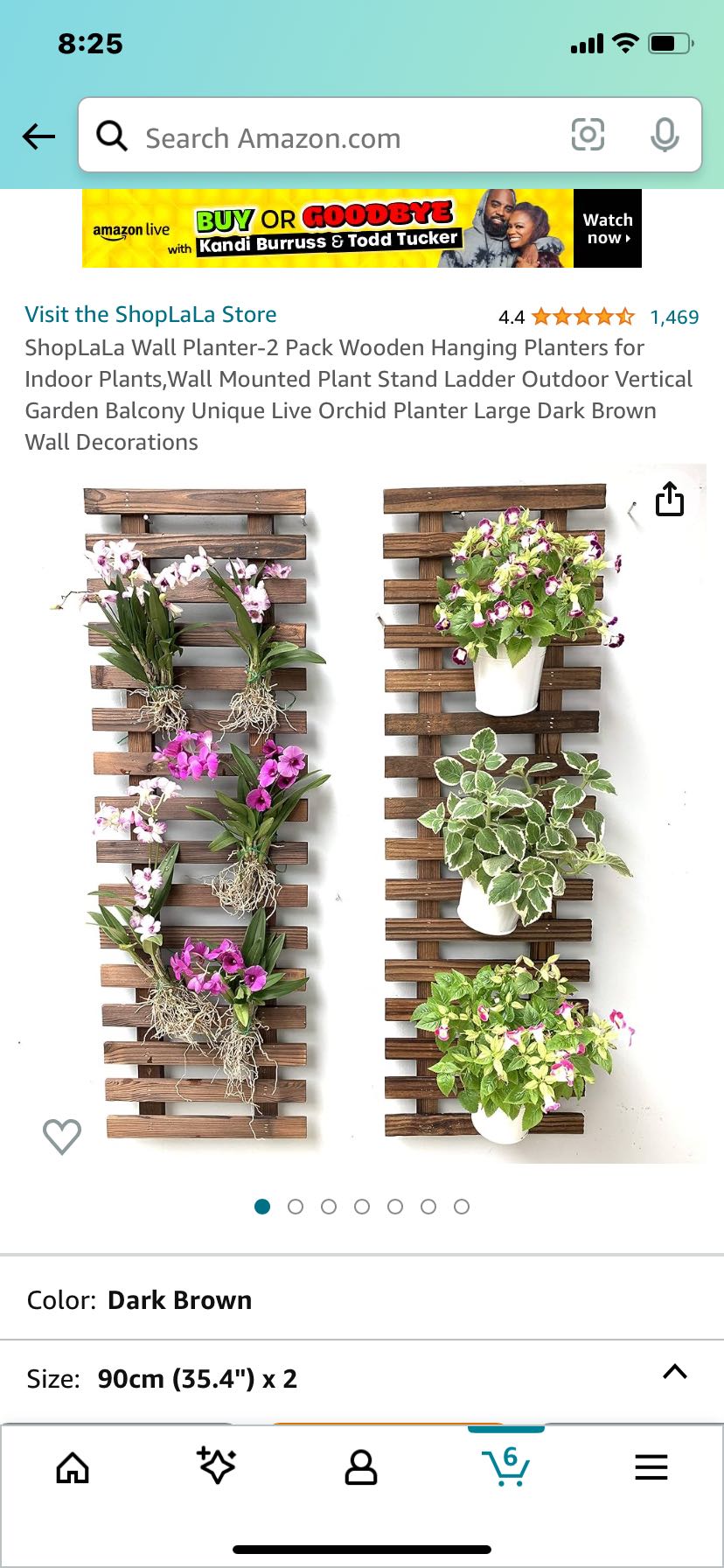
Task: Select the first image carousel dot
Action: pyautogui.click(x=262, y=1206)
